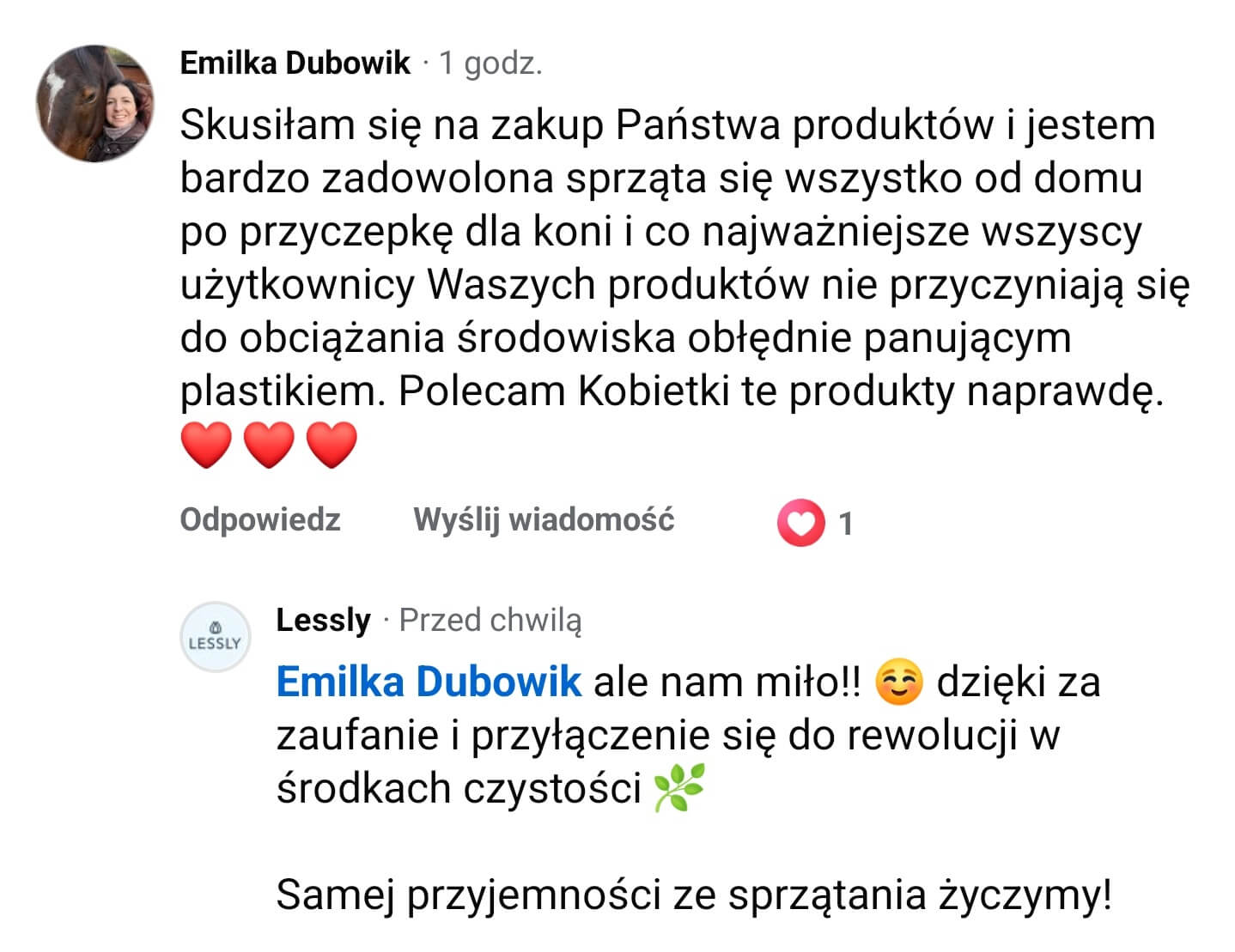Tap Wyślij wiadomość under Emilka's comment
This screenshot has height=952, width=1235.
(544, 520)
